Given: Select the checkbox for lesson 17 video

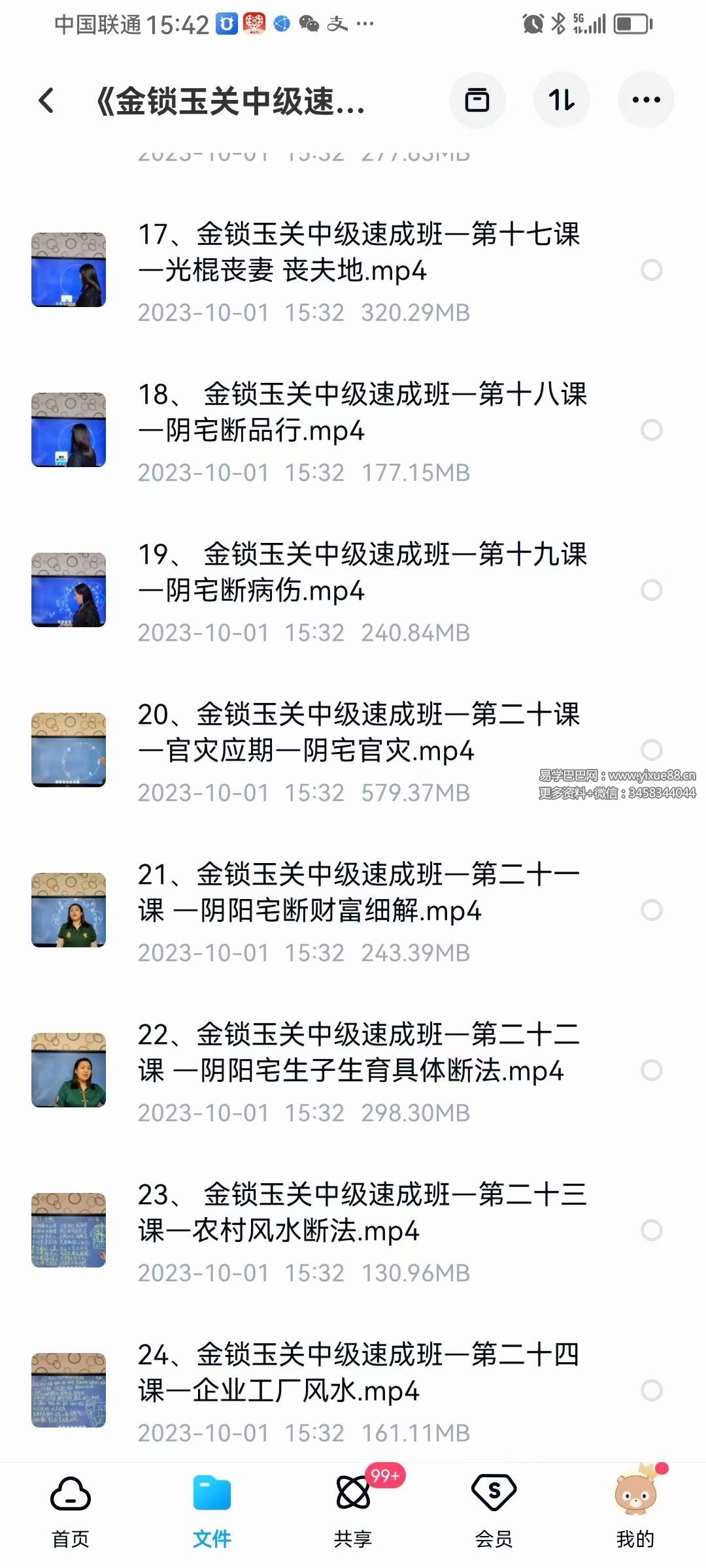Looking at the screenshot, I should pos(652,269).
